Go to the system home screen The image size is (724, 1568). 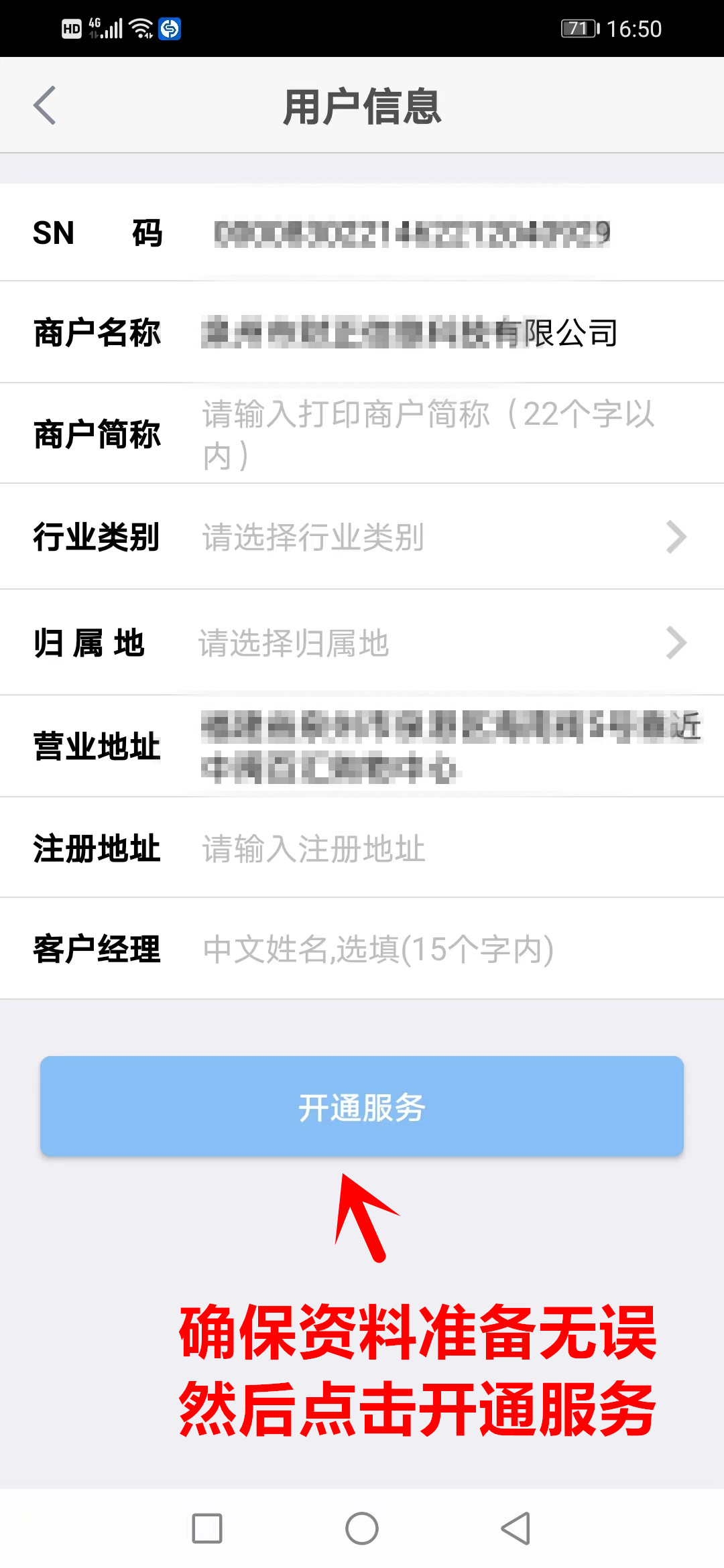coord(362,1528)
